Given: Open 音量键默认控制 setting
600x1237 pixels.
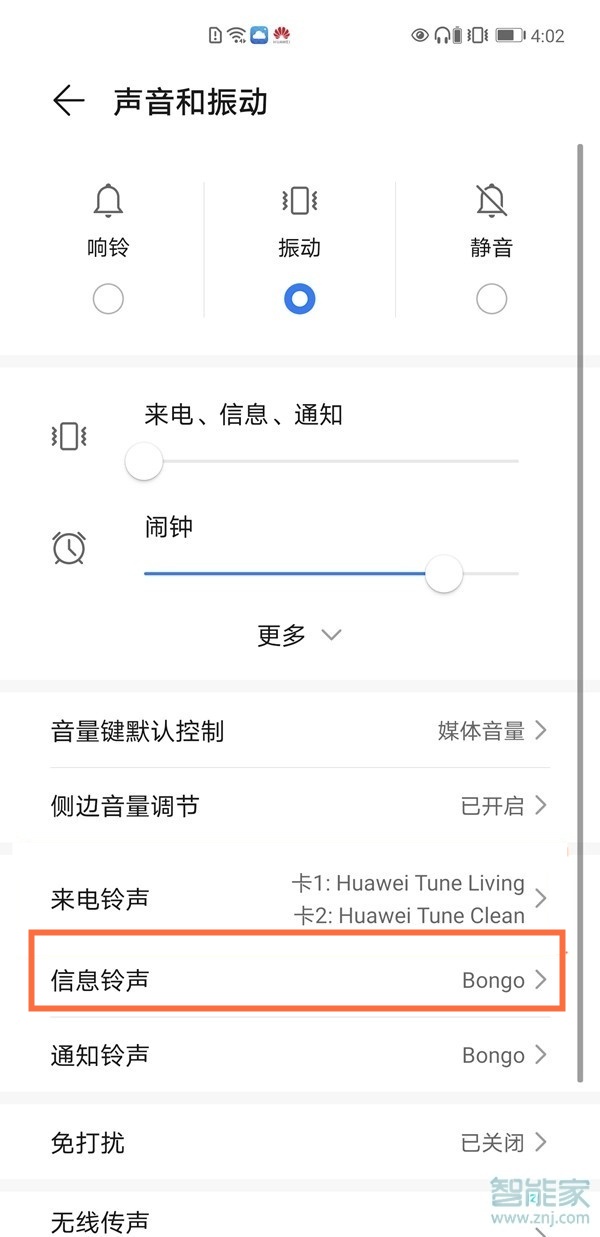Looking at the screenshot, I should click(x=300, y=731).
